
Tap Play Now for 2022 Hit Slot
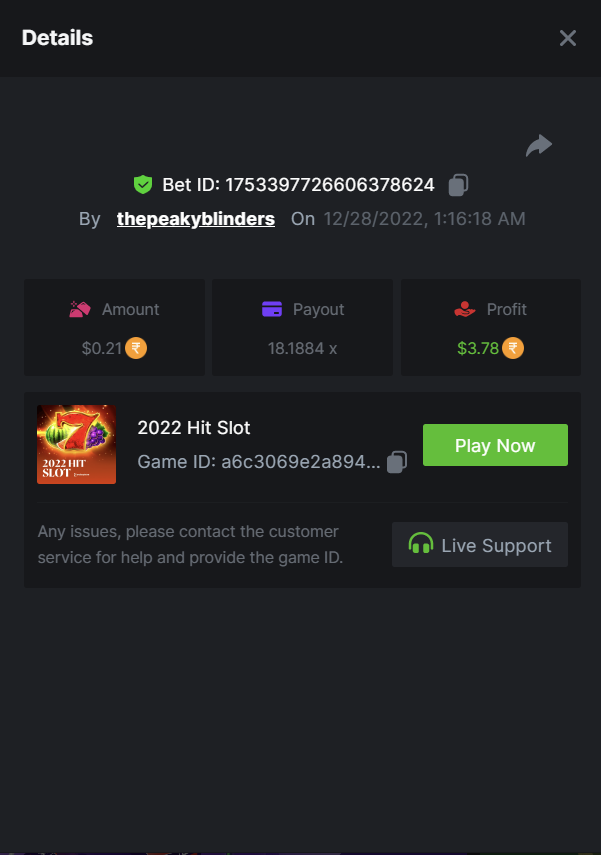coord(495,445)
